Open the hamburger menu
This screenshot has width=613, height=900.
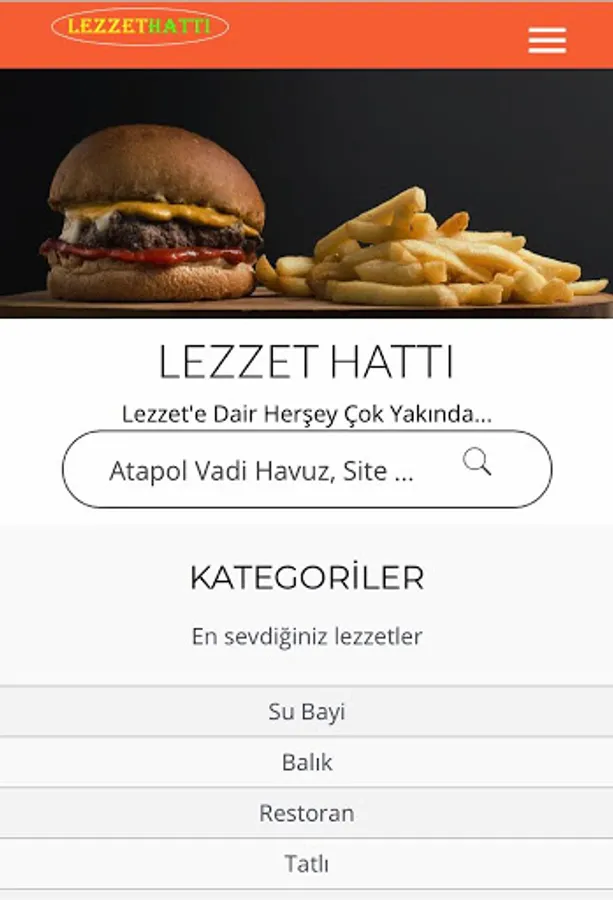click(x=547, y=40)
